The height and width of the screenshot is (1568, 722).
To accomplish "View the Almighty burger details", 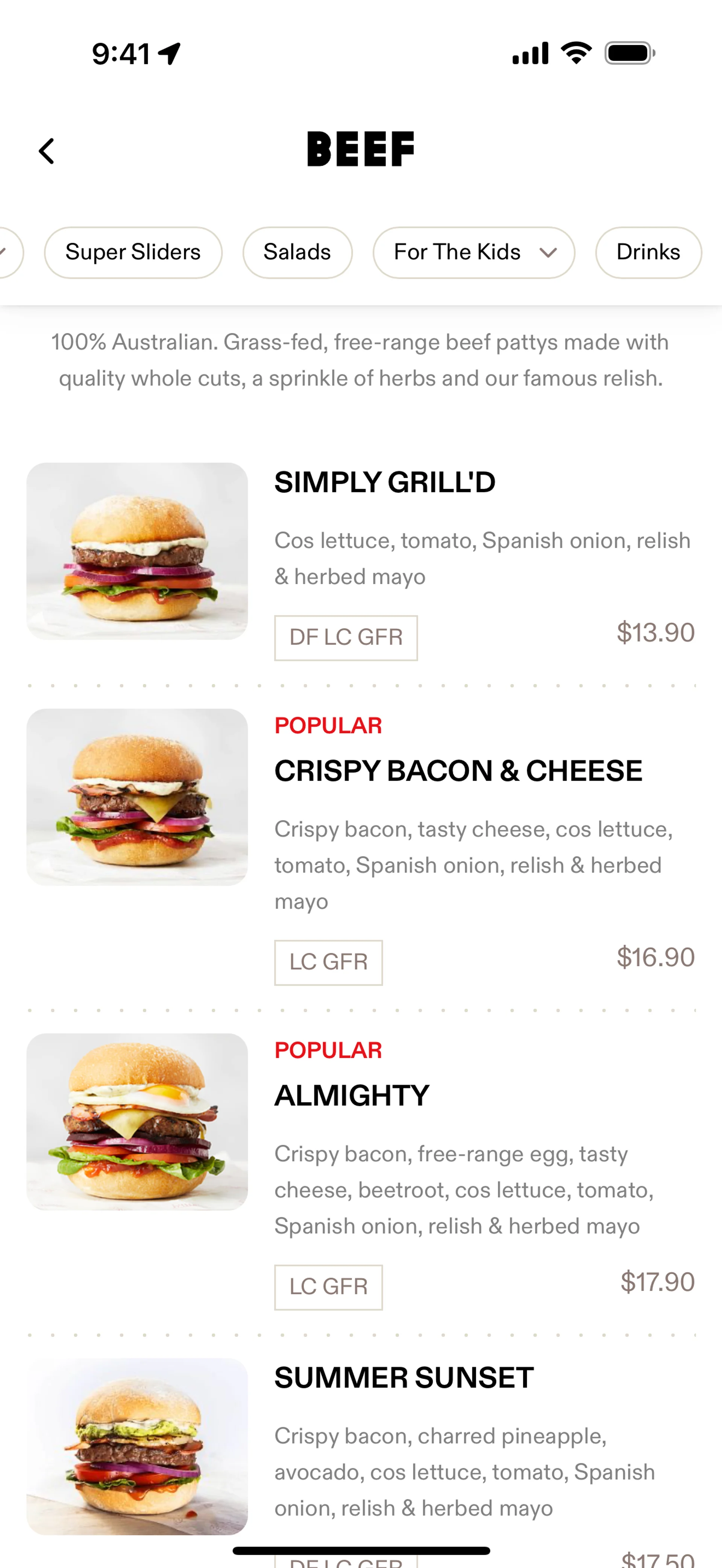I will pyautogui.click(x=352, y=1096).
